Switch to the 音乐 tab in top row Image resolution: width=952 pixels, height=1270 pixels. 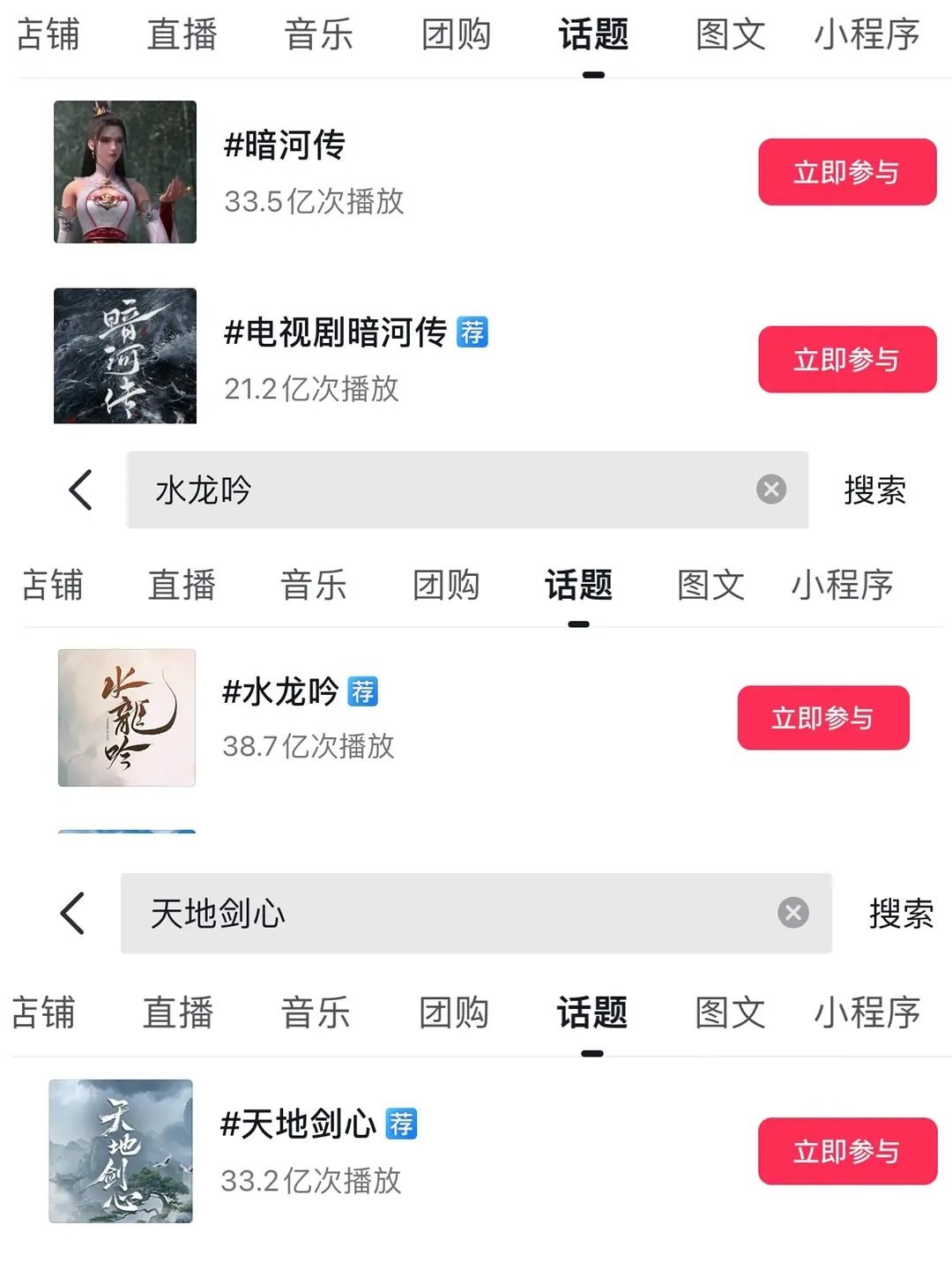pos(319,35)
